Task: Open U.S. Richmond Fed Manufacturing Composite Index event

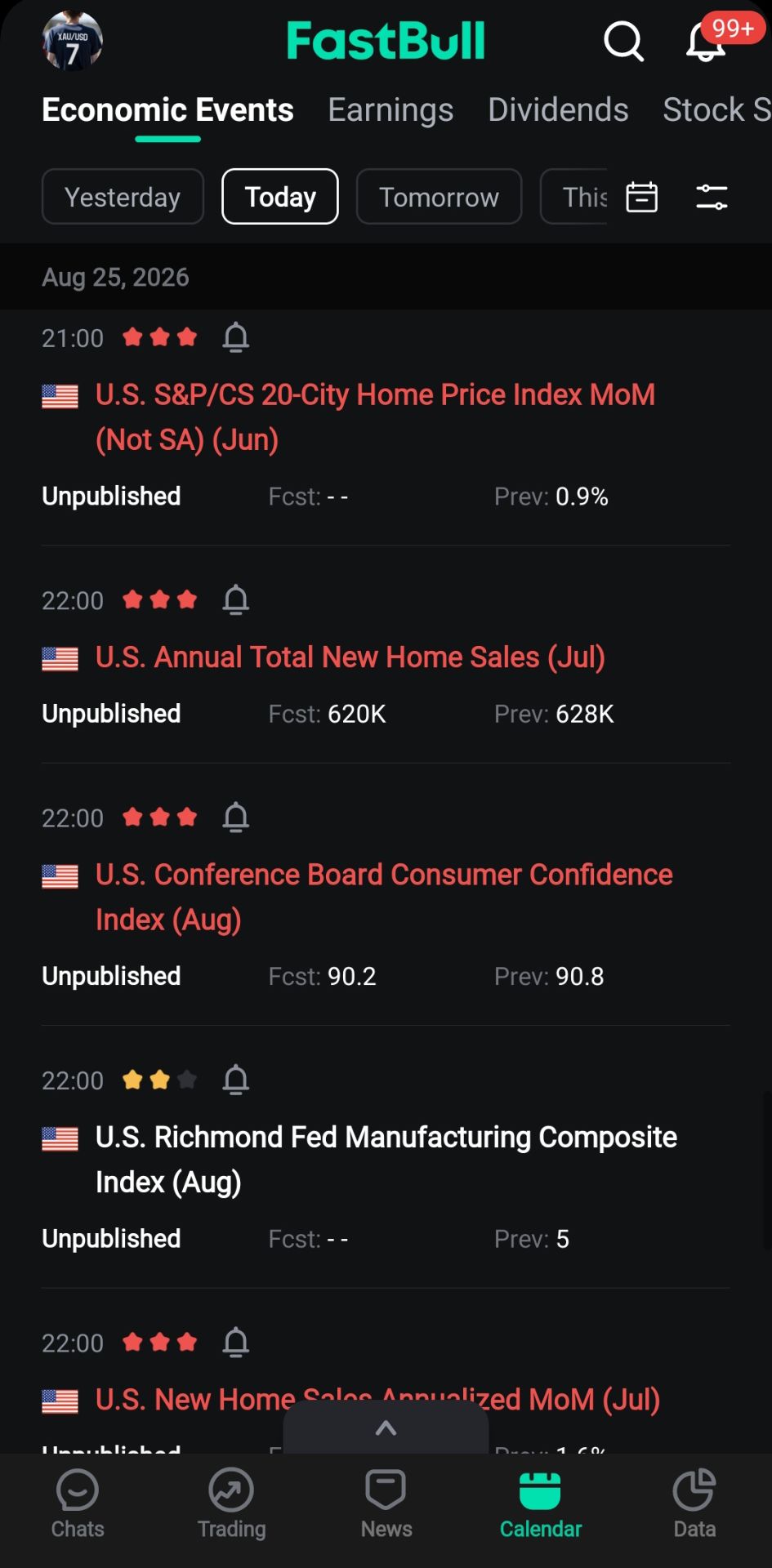Action: [x=386, y=1159]
